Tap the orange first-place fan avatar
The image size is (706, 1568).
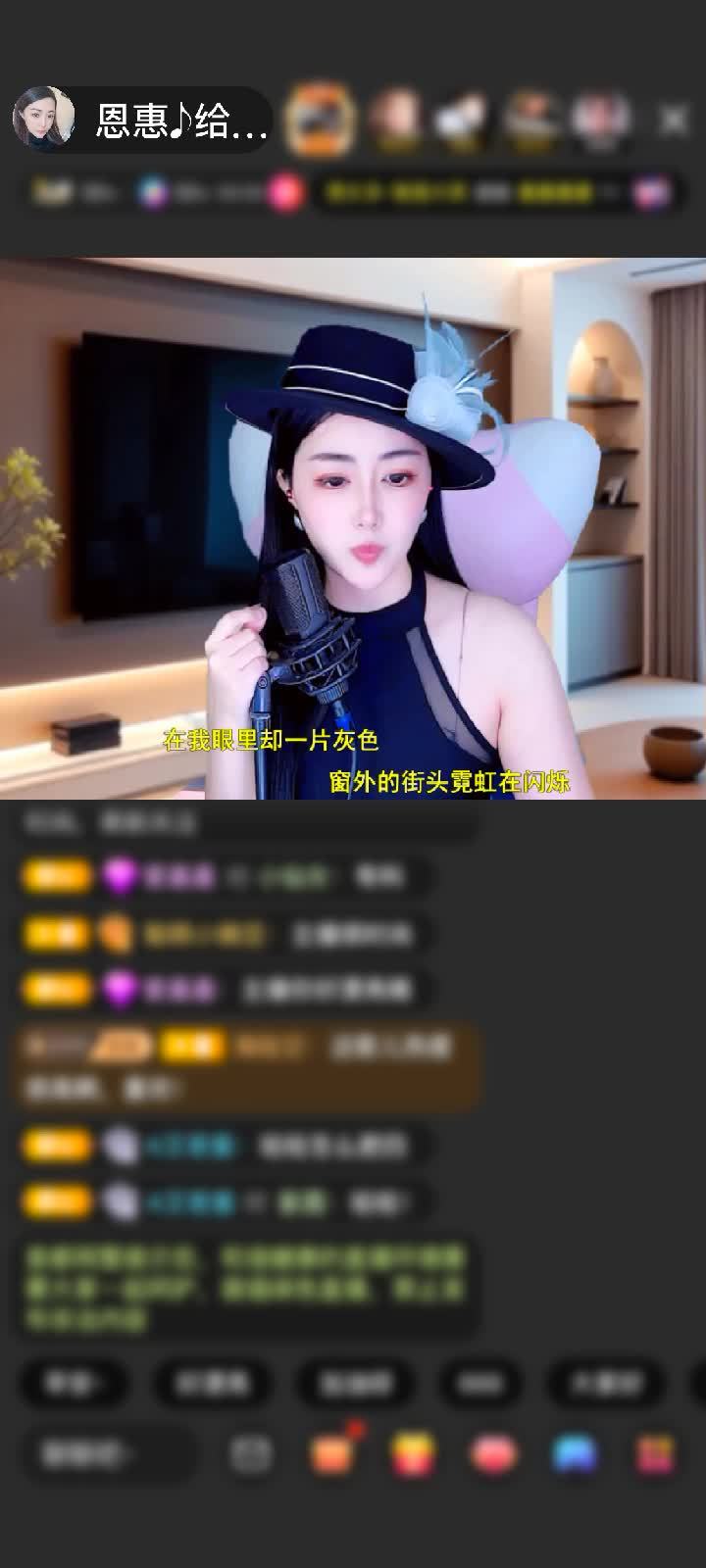(319, 120)
